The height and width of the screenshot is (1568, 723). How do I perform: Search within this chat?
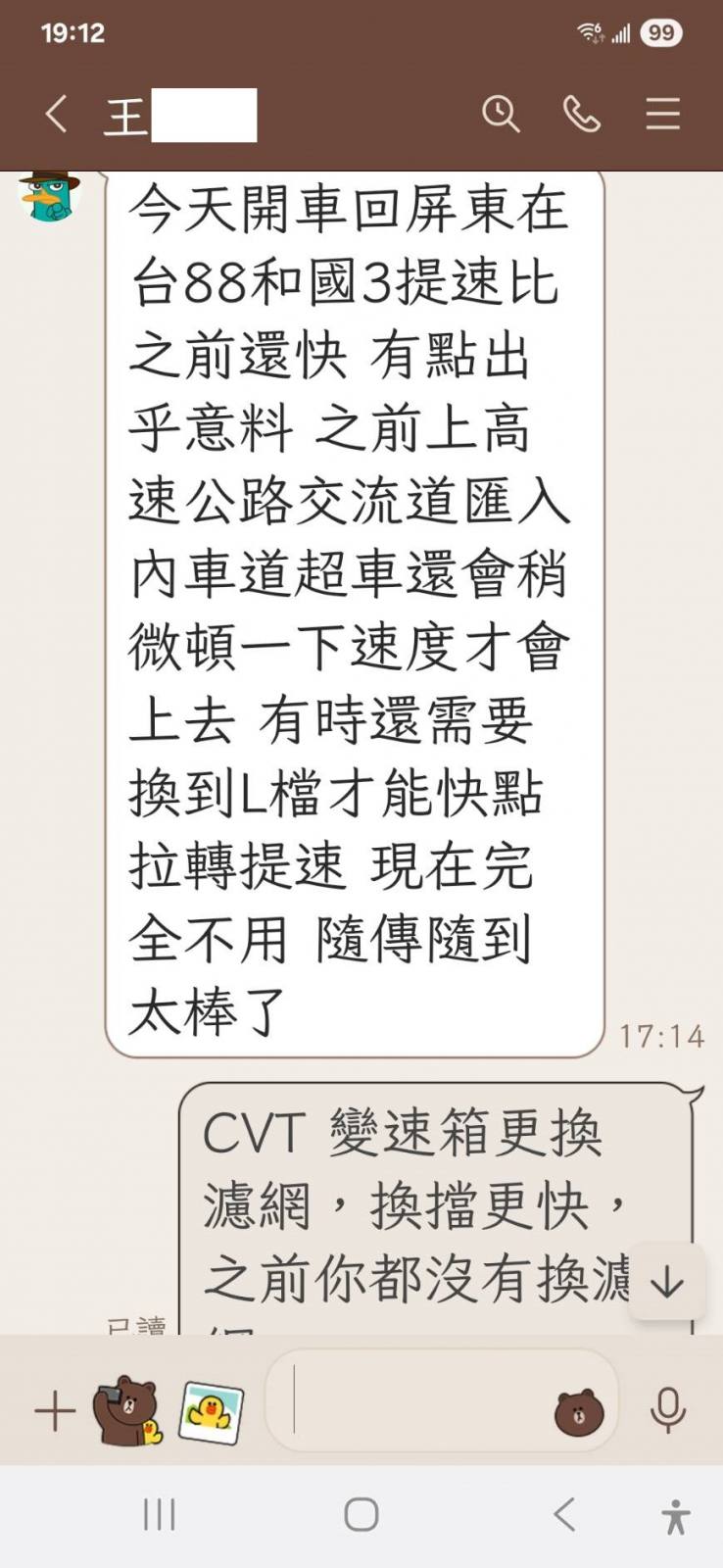pyautogui.click(x=500, y=115)
